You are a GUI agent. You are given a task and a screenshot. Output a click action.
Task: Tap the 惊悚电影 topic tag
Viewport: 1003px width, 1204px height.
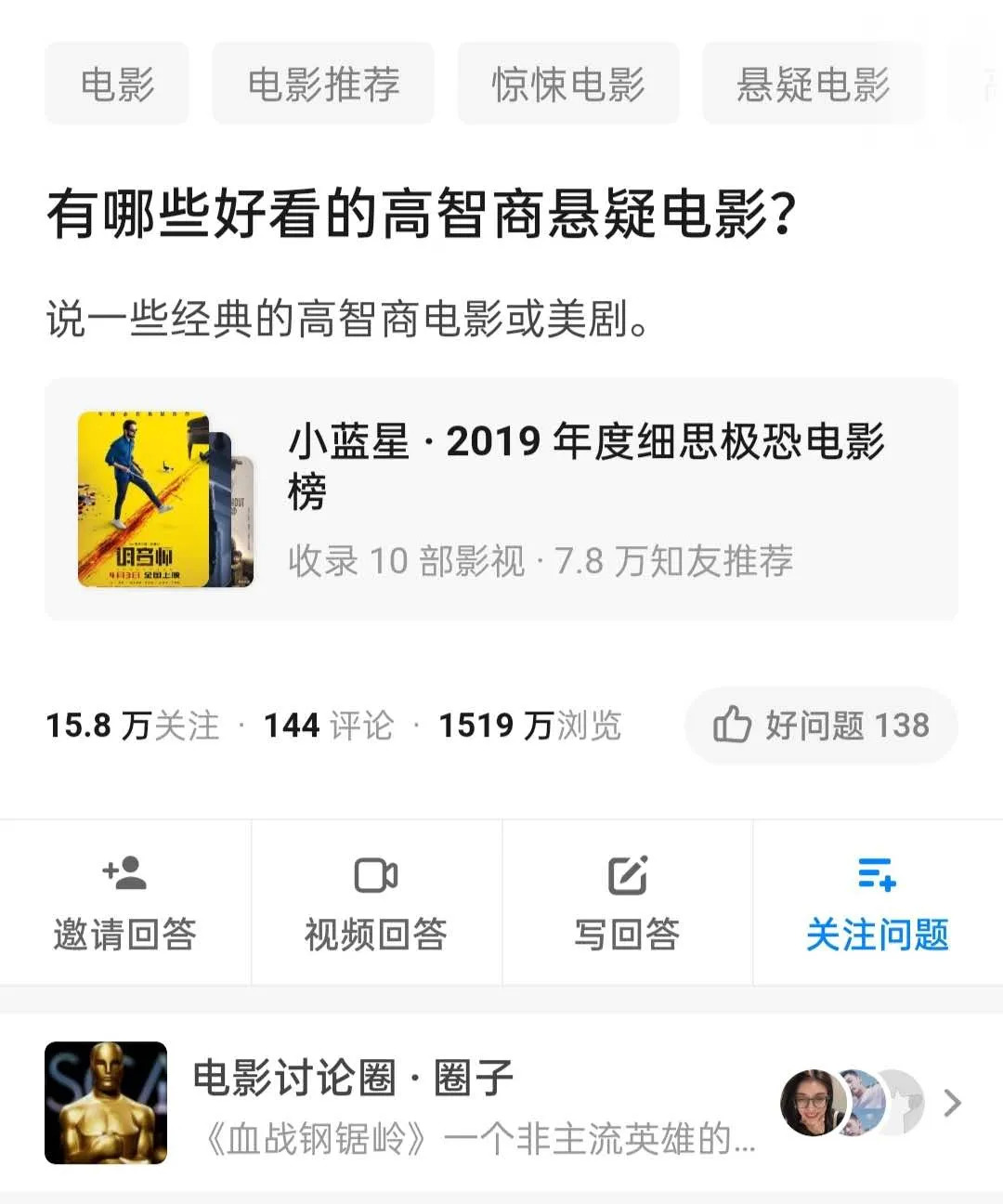(567, 84)
